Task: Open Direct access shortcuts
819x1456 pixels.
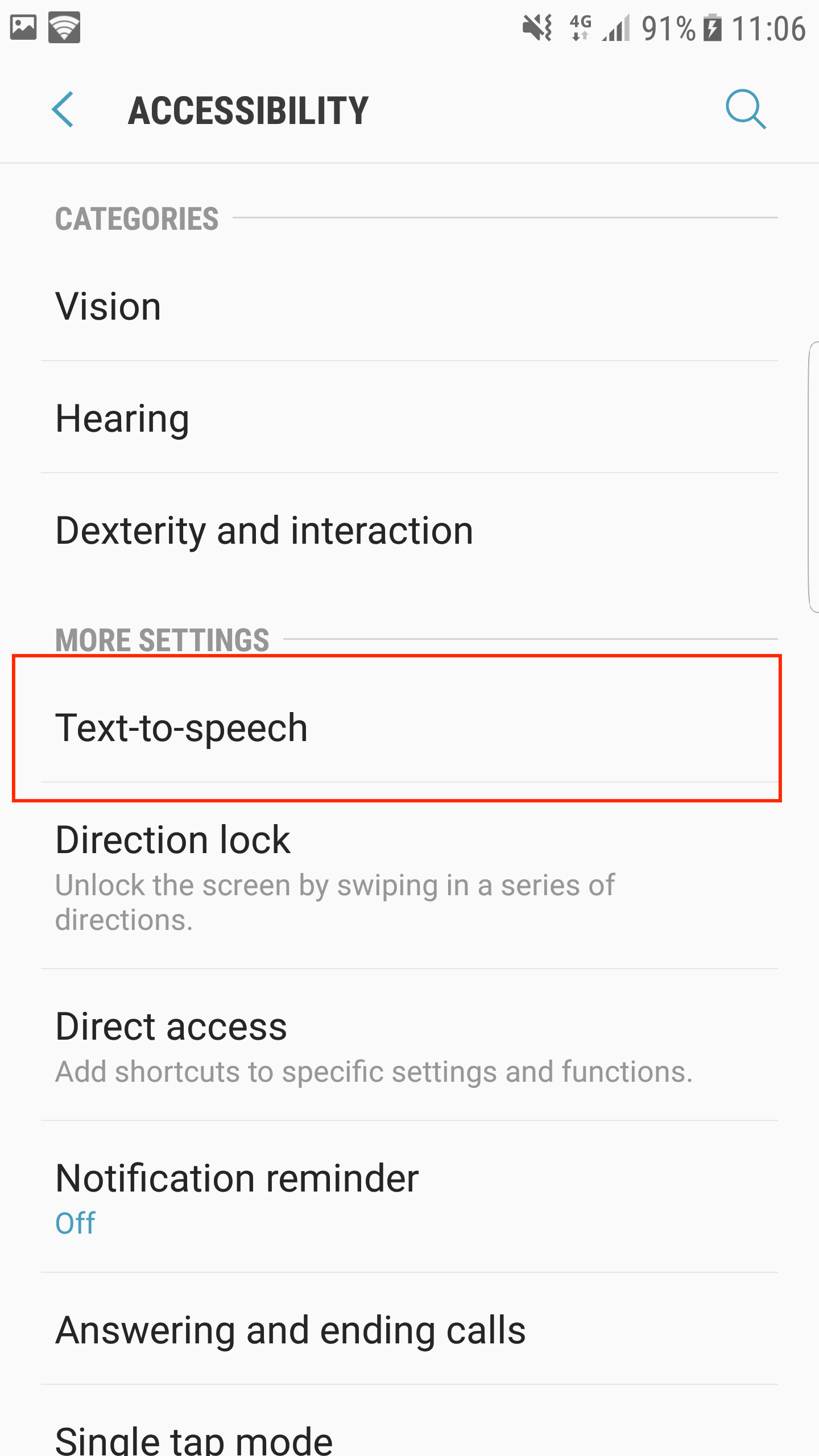Action: coord(409,1045)
